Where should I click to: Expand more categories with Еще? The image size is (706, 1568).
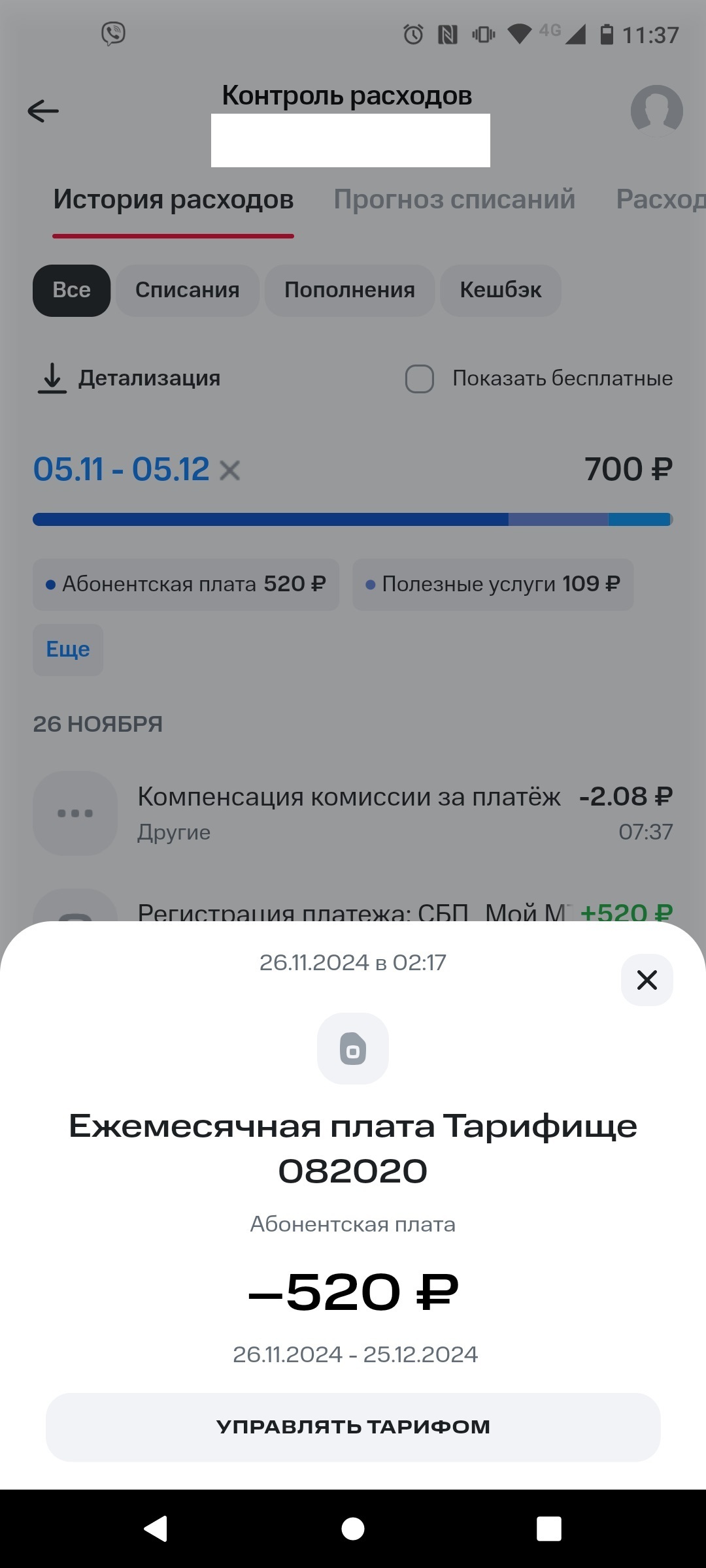point(68,649)
